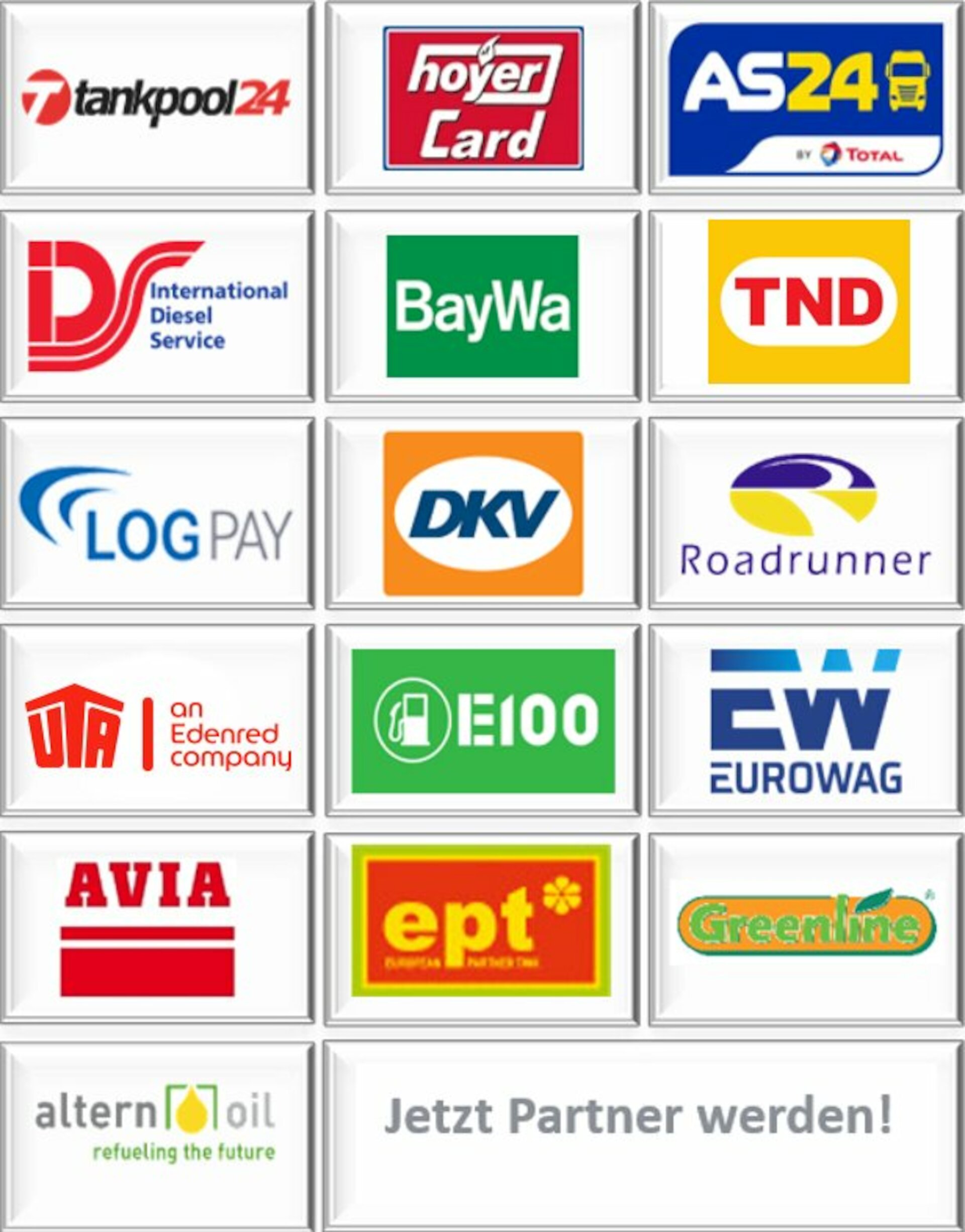Tap the BayWa partner tile

tap(483, 306)
